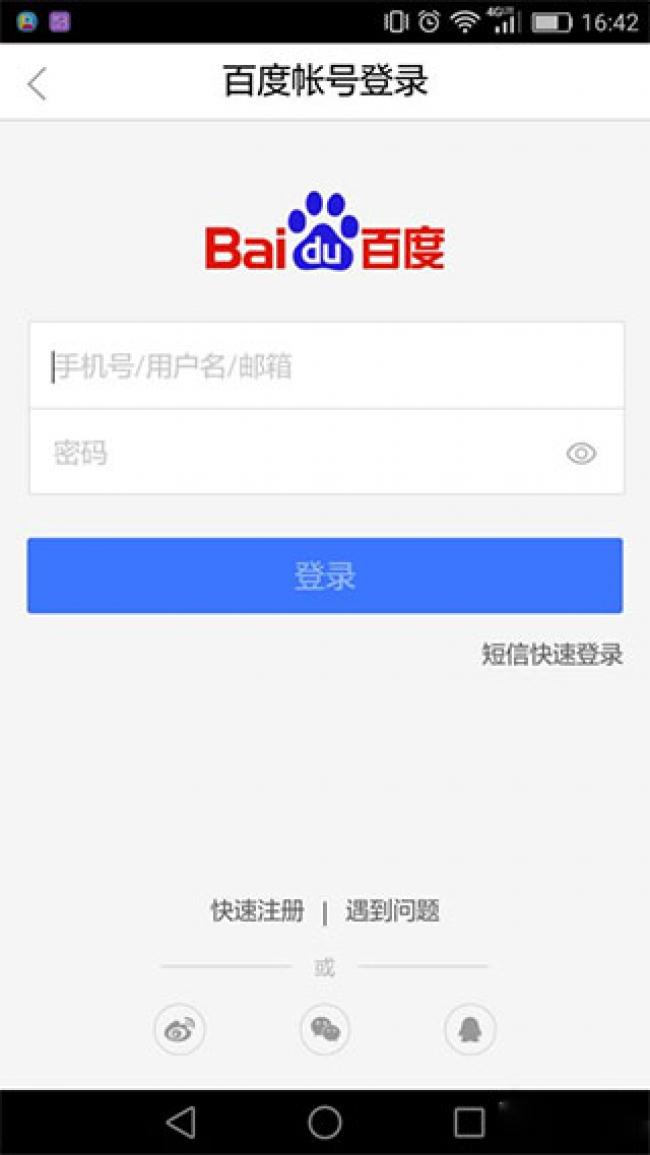Tap the system home button

(325, 1122)
